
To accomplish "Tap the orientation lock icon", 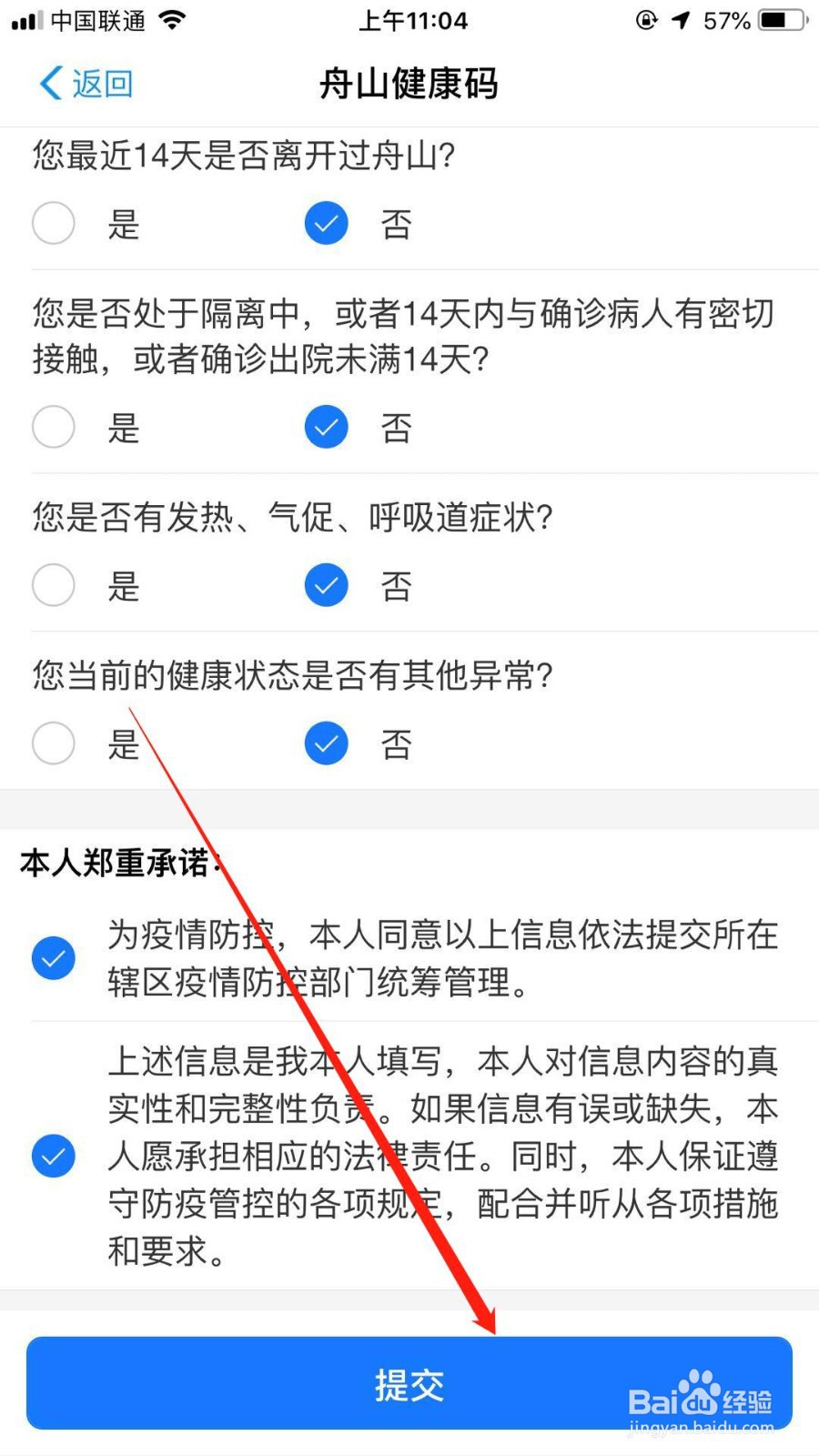I will 646,20.
